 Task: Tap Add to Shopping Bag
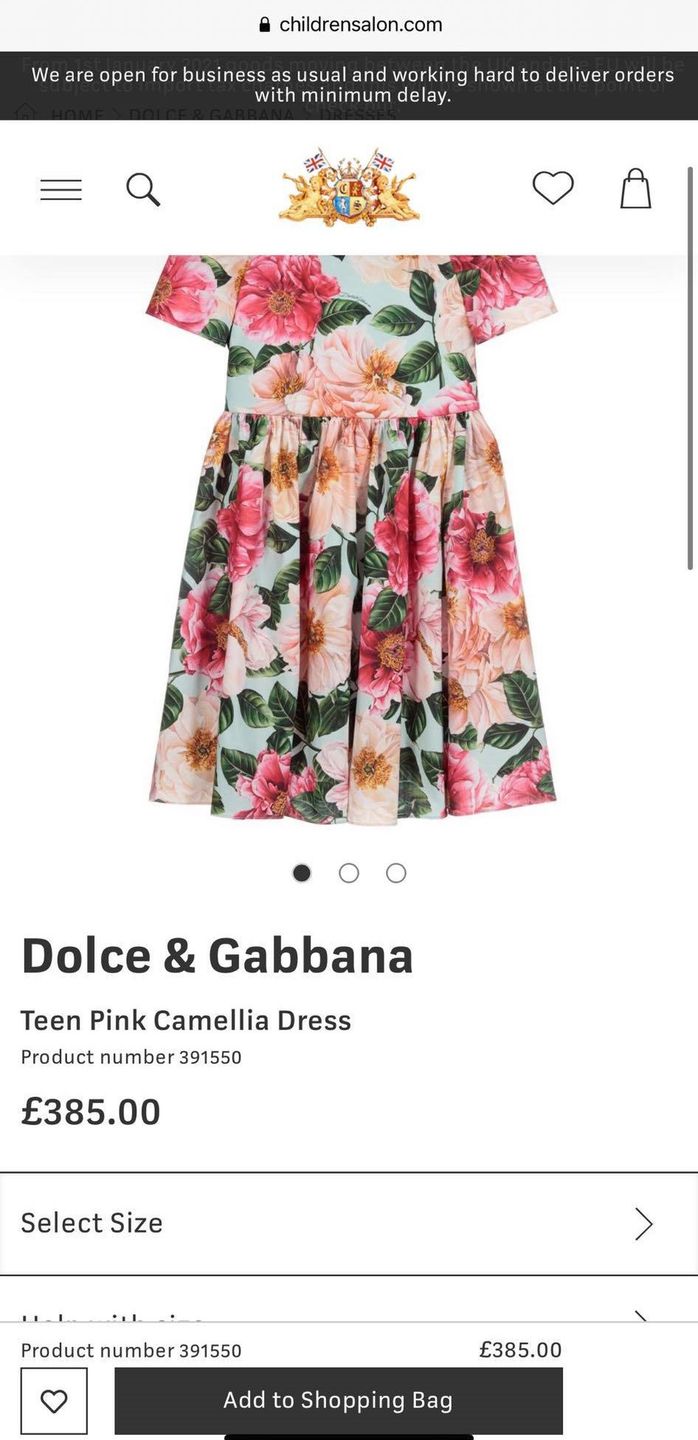[338, 1400]
